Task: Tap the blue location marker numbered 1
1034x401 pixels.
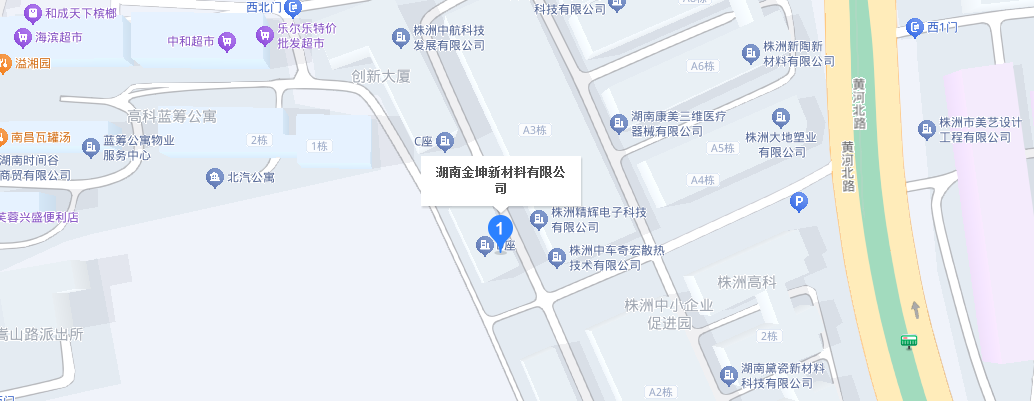Action: pos(499,229)
